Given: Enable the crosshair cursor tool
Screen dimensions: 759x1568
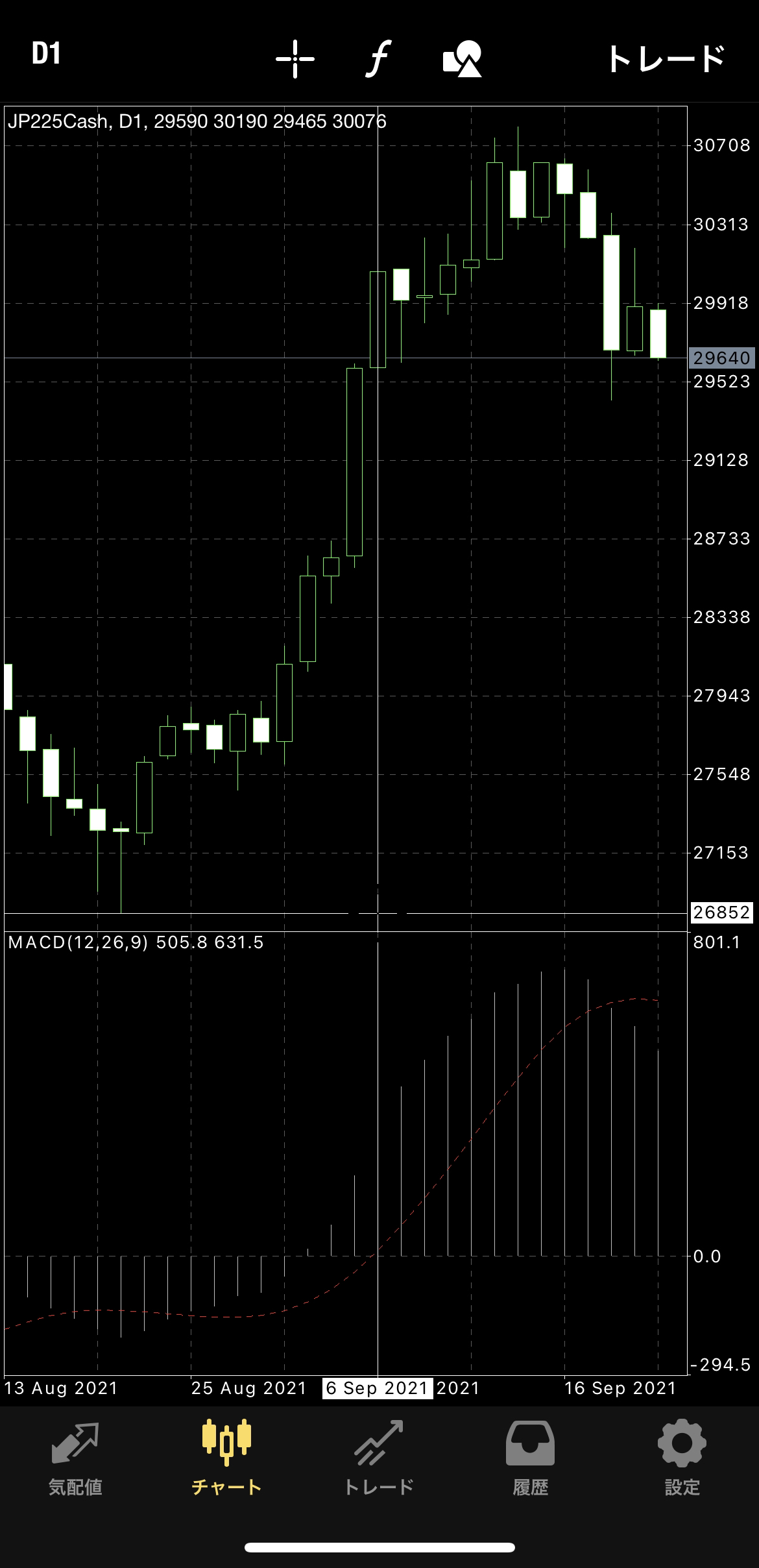Looking at the screenshot, I should click(295, 59).
